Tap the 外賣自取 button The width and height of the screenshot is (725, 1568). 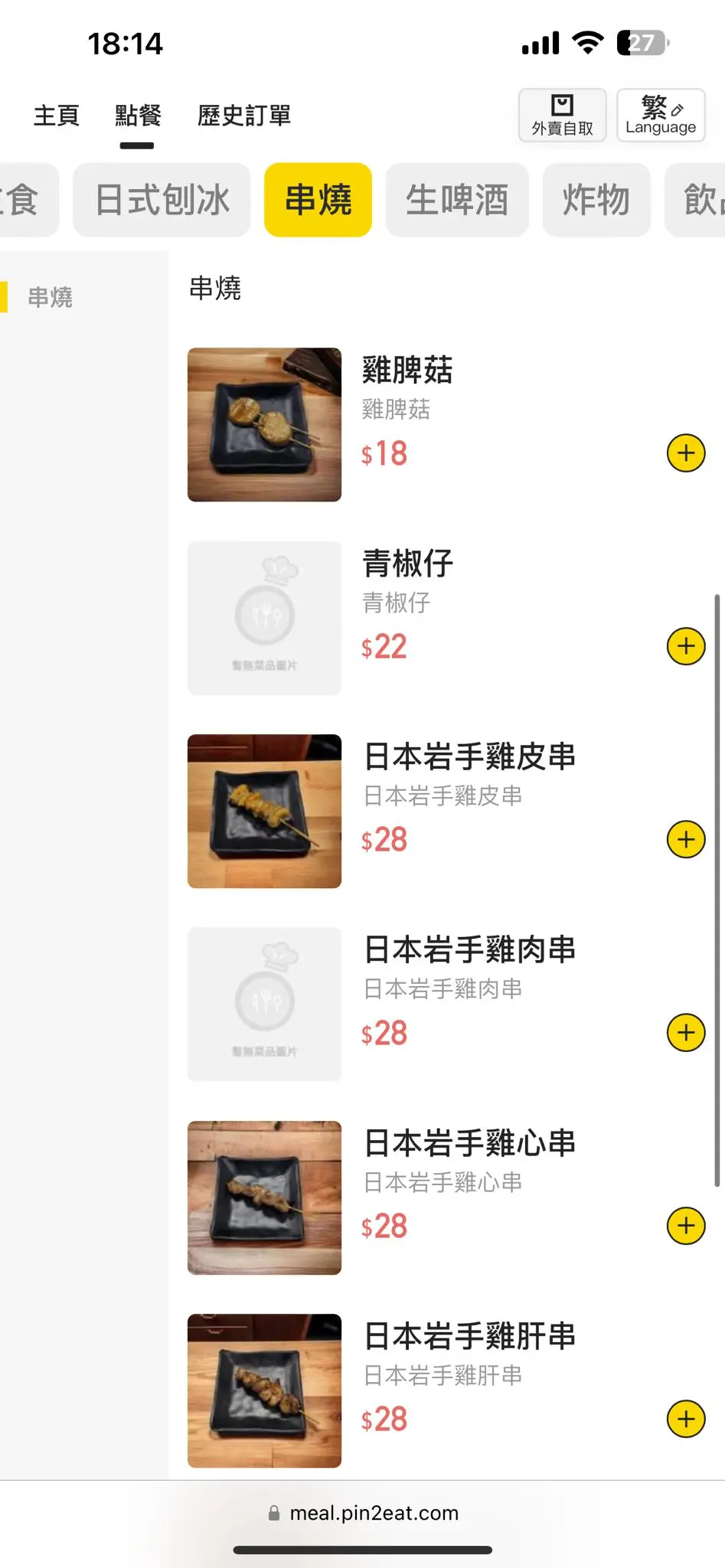(562, 116)
